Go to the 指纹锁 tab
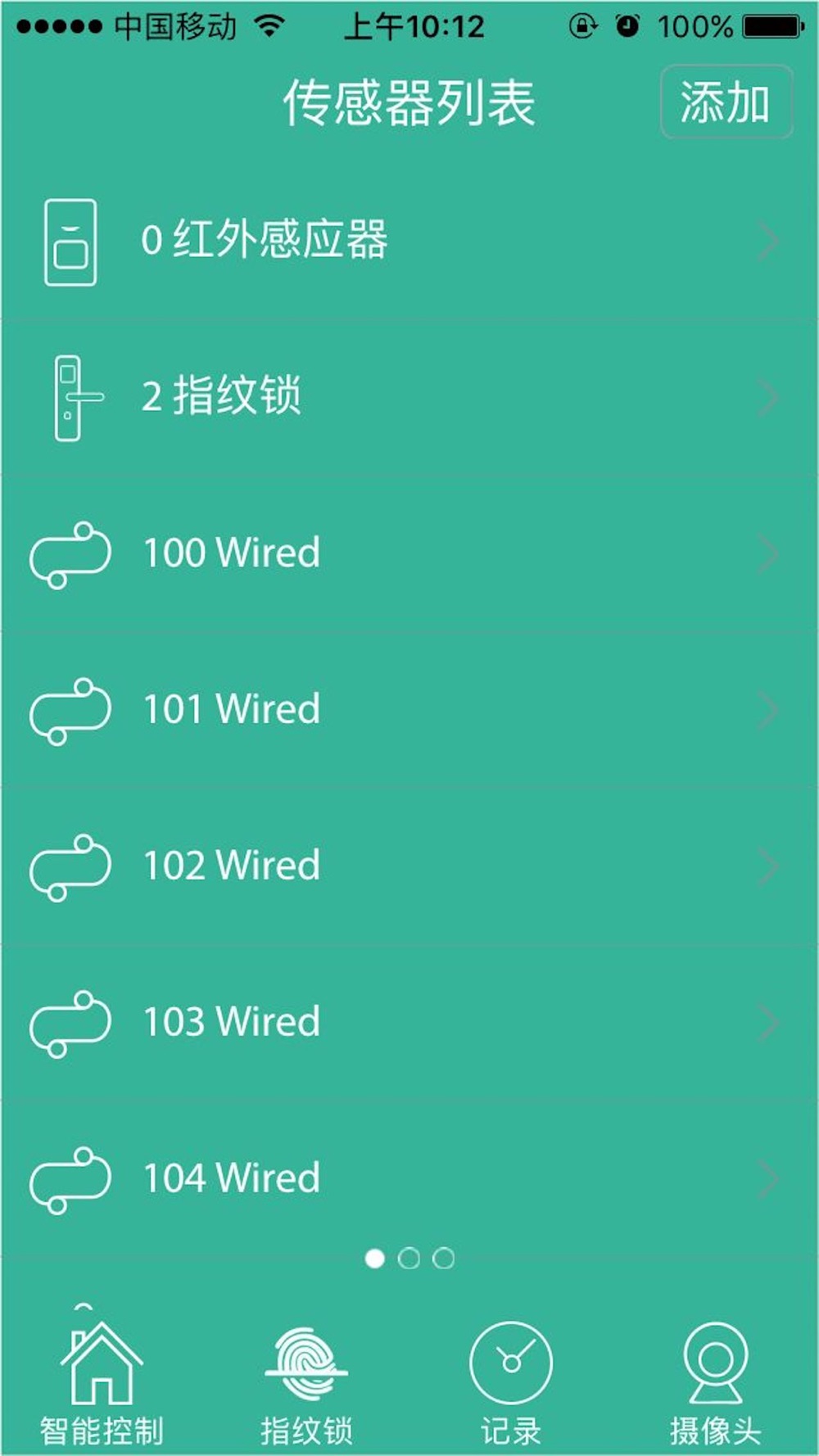Screen dimensions: 819x1456 (x=306, y=1384)
